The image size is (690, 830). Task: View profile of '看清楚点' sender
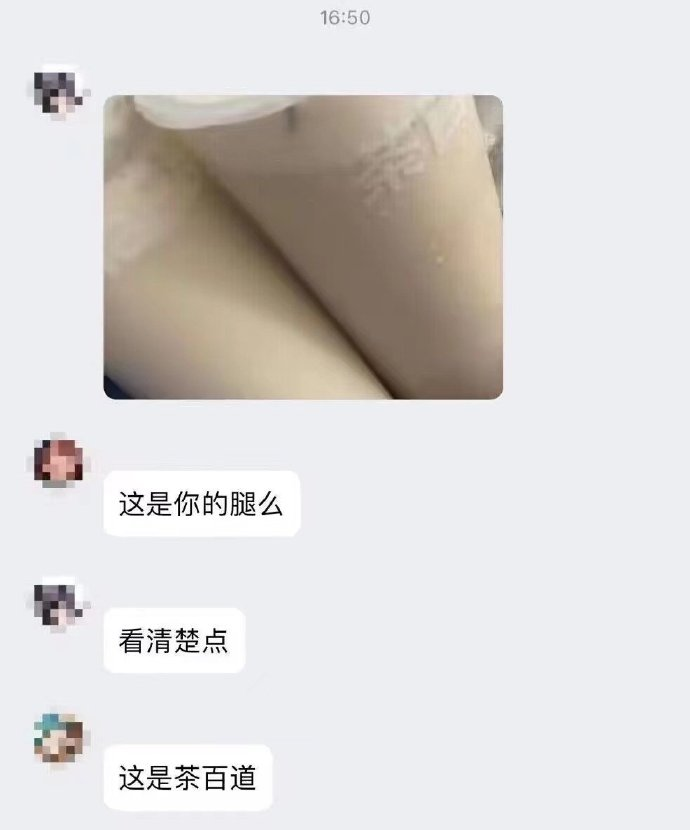coord(59,603)
